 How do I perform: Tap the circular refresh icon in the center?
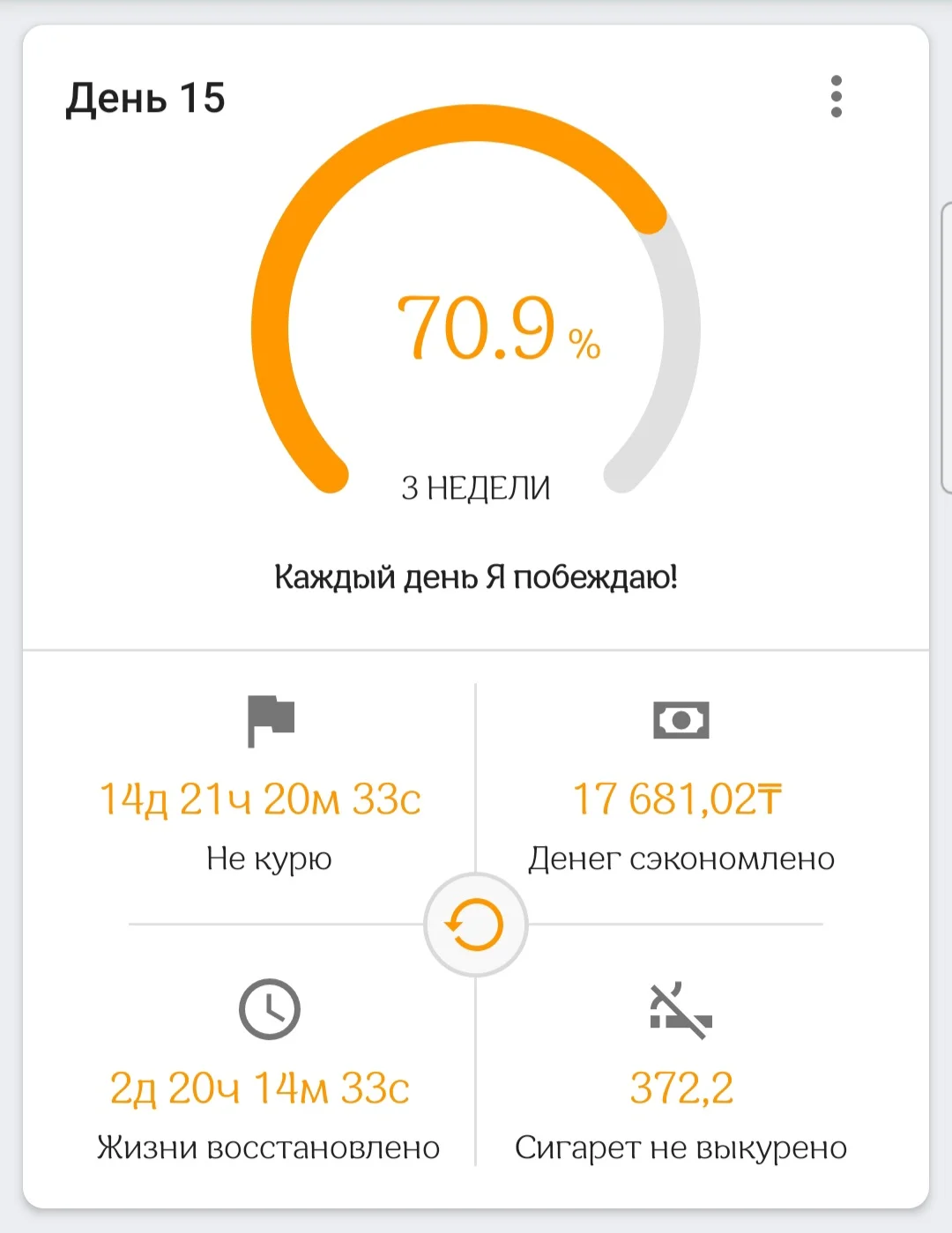(476, 924)
